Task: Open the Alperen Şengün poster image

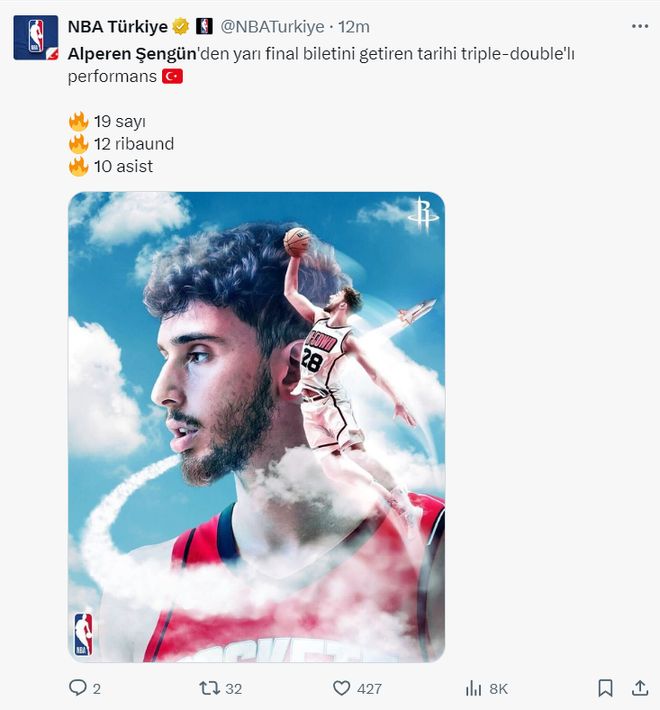Action: 256,427
